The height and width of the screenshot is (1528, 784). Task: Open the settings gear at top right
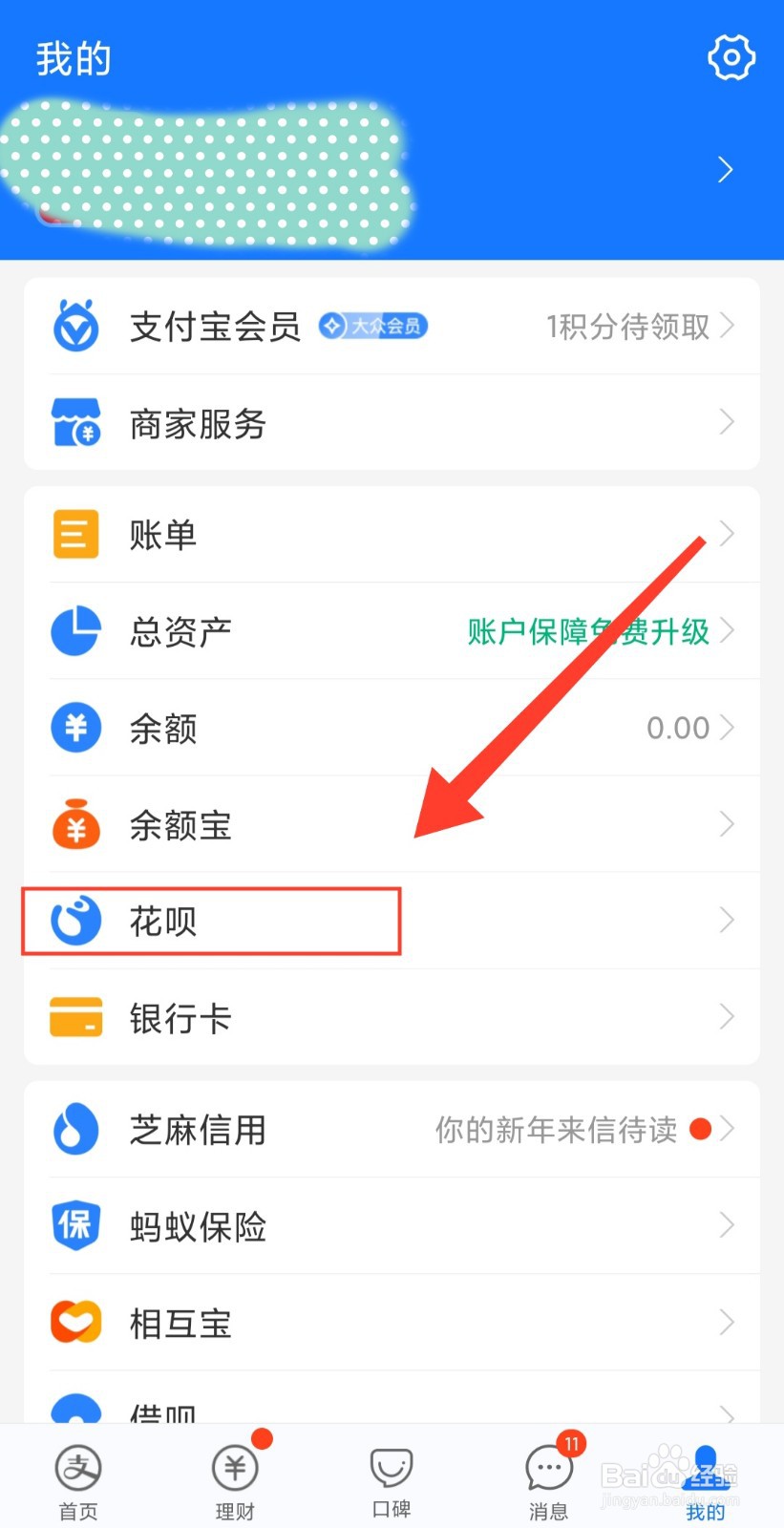731,57
